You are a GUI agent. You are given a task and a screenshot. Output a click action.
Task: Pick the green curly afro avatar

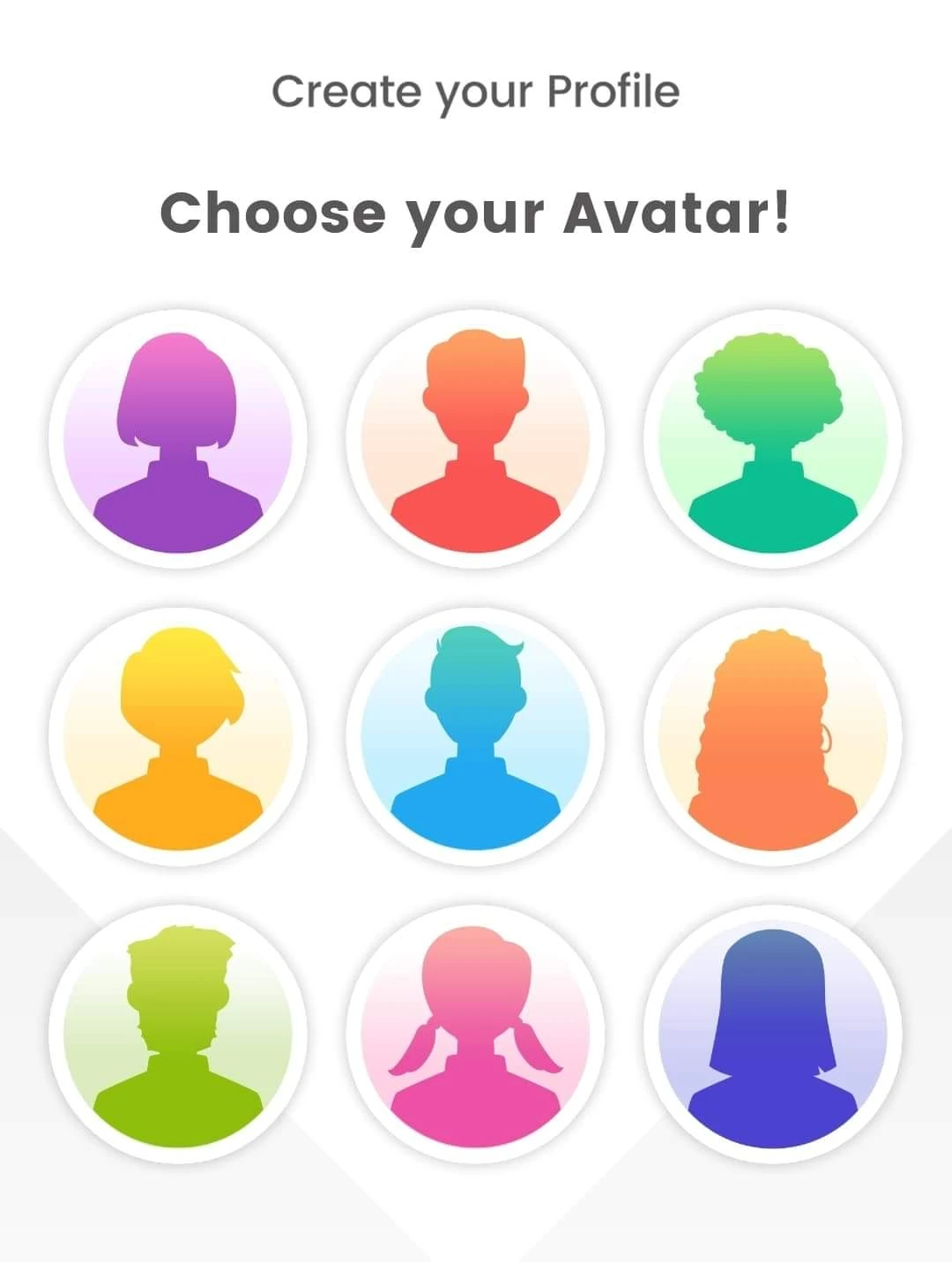[772, 438]
